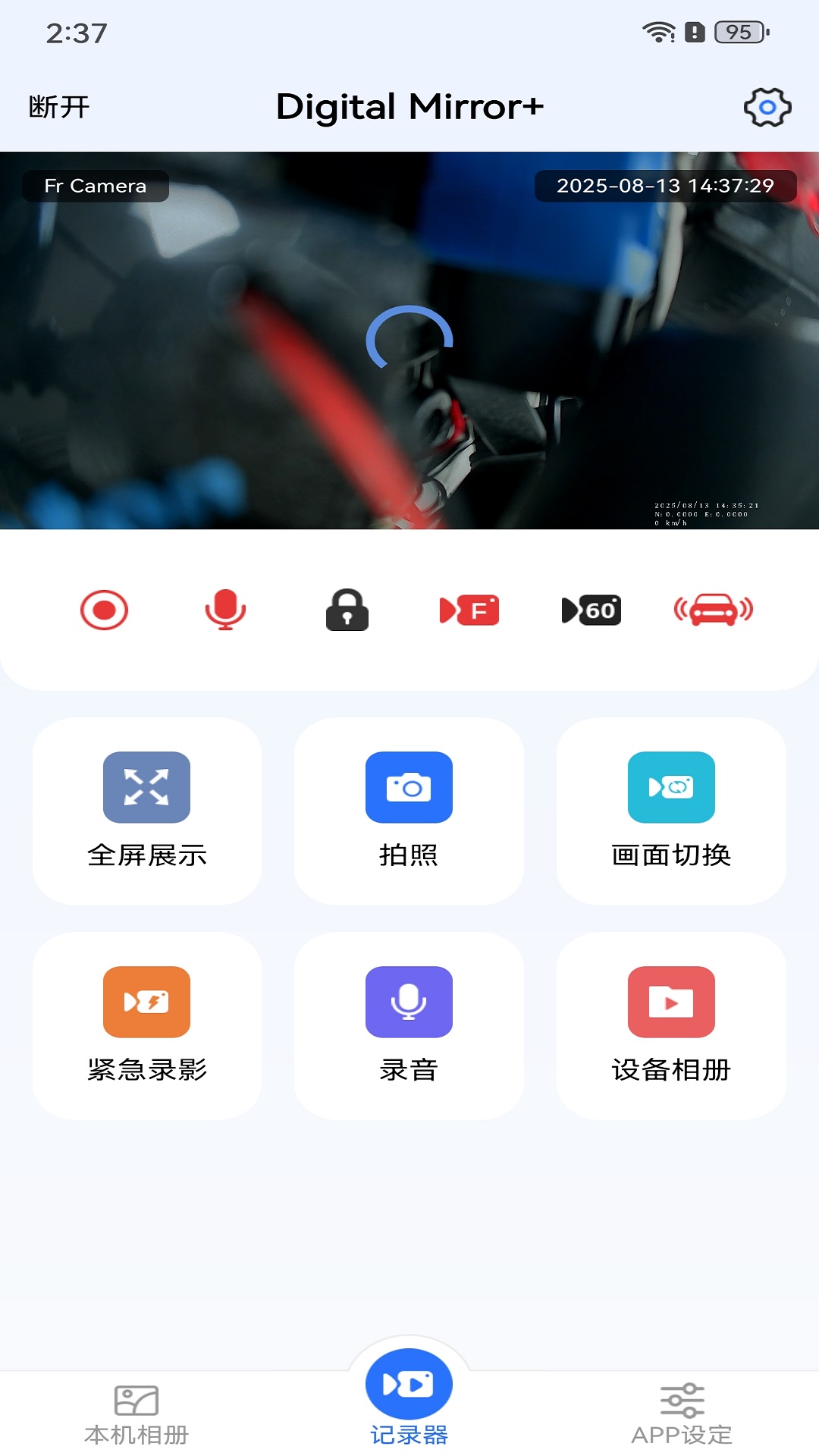Tap the Fr Camera label on the preview
The width and height of the screenshot is (819, 1456).
click(x=96, y=186)
